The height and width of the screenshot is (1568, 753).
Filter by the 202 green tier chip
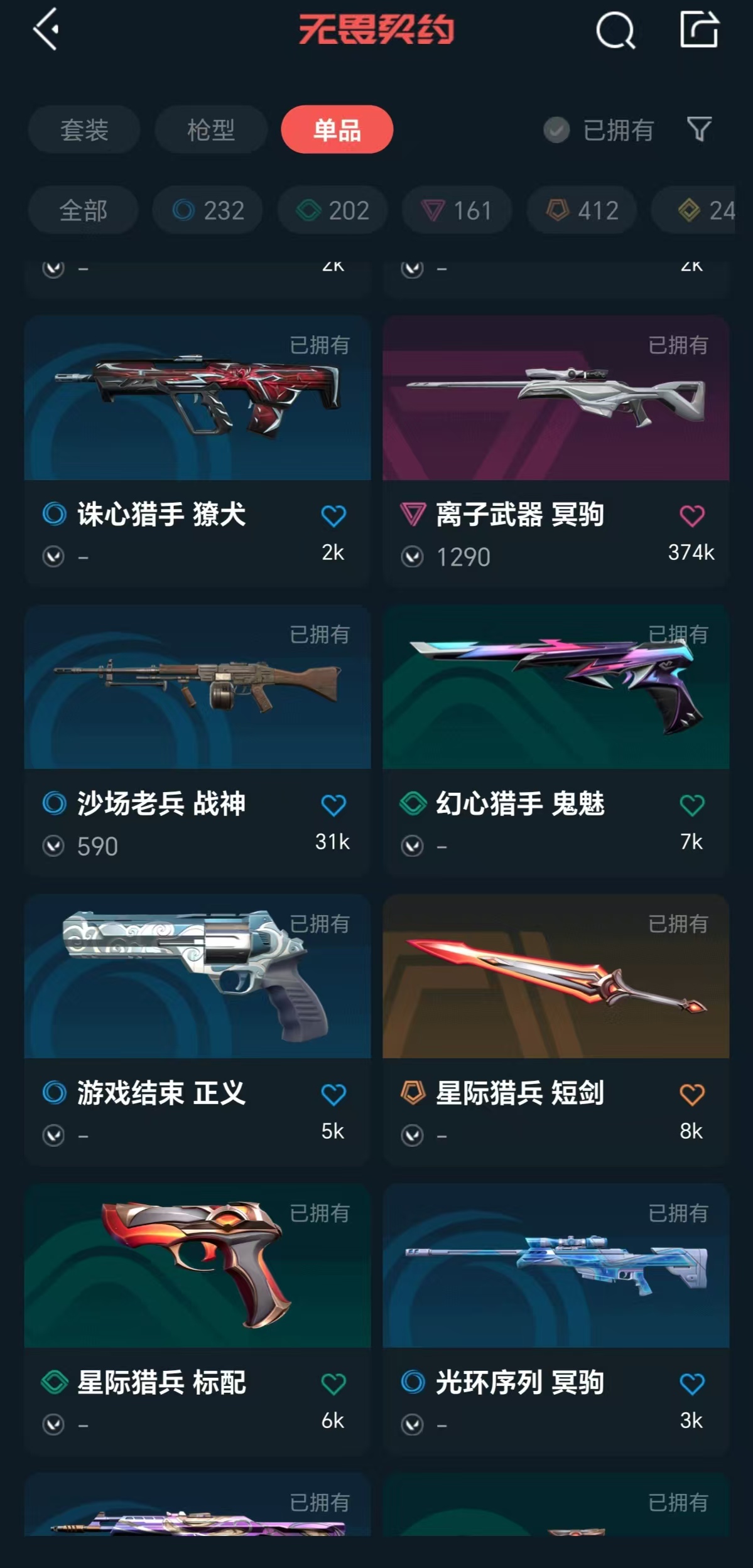[x=333, y=210]
